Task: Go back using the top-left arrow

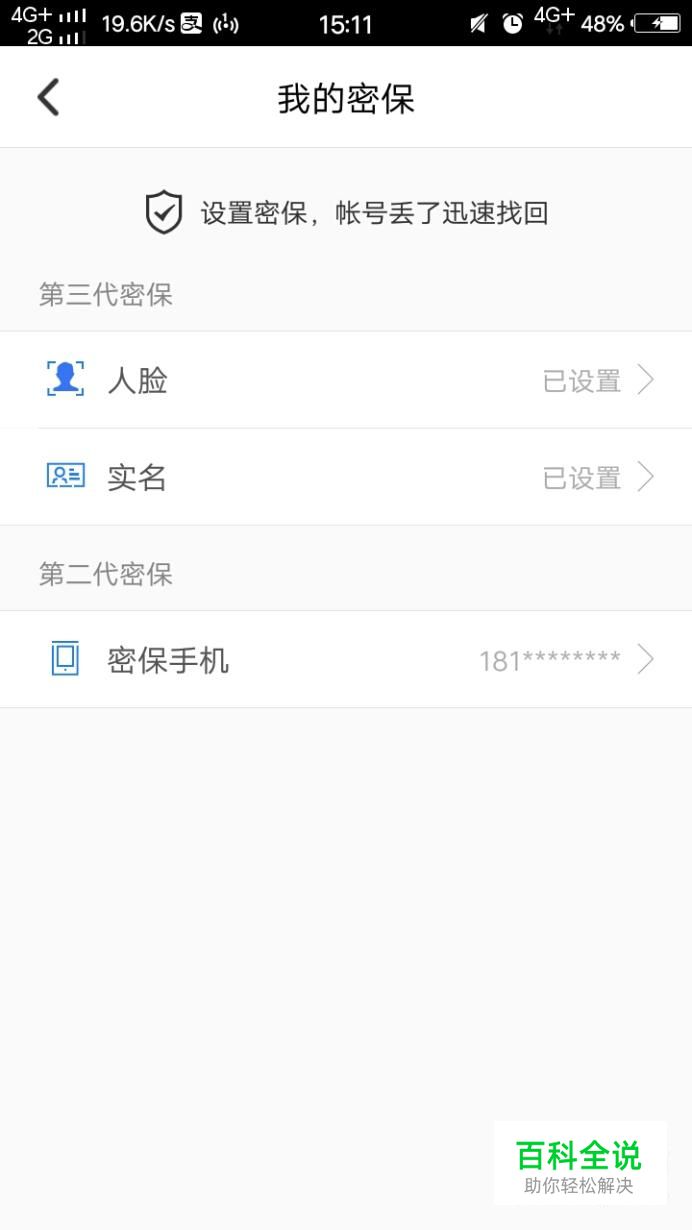Action: pos(48,98)
